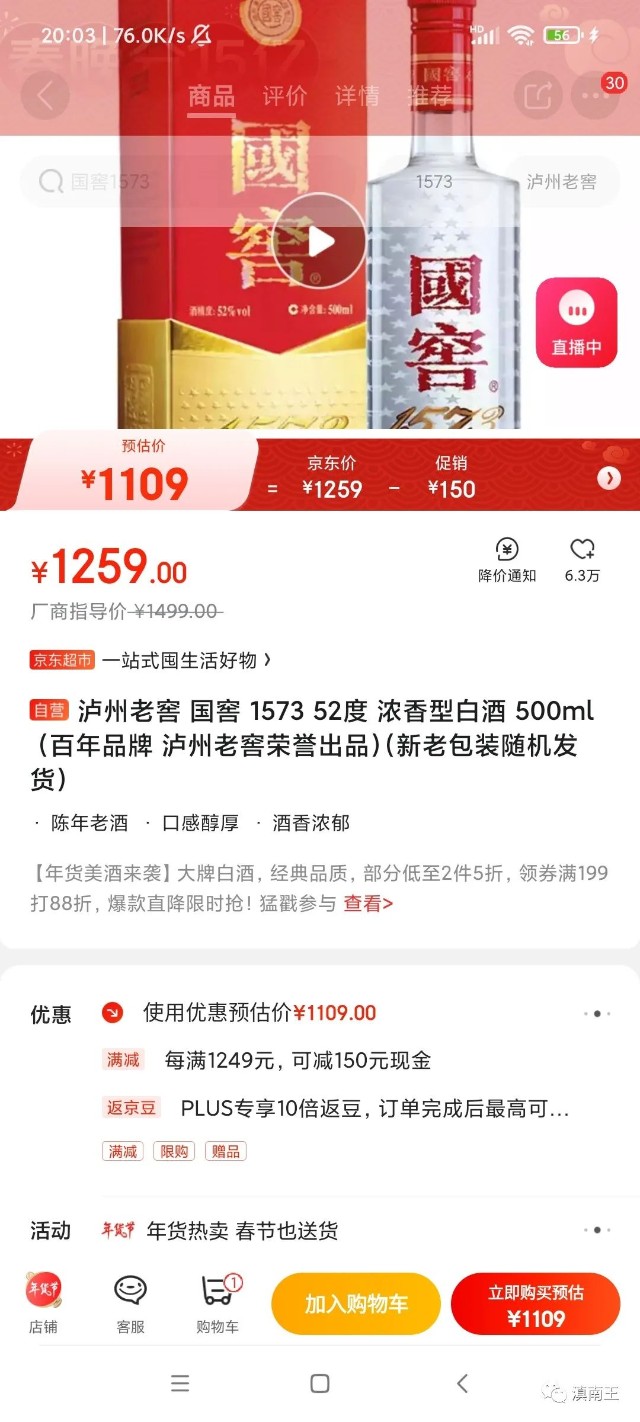Switch to the 评价 tab
The width and height of the screenshot is (640, 1422).
coord(285,96)
